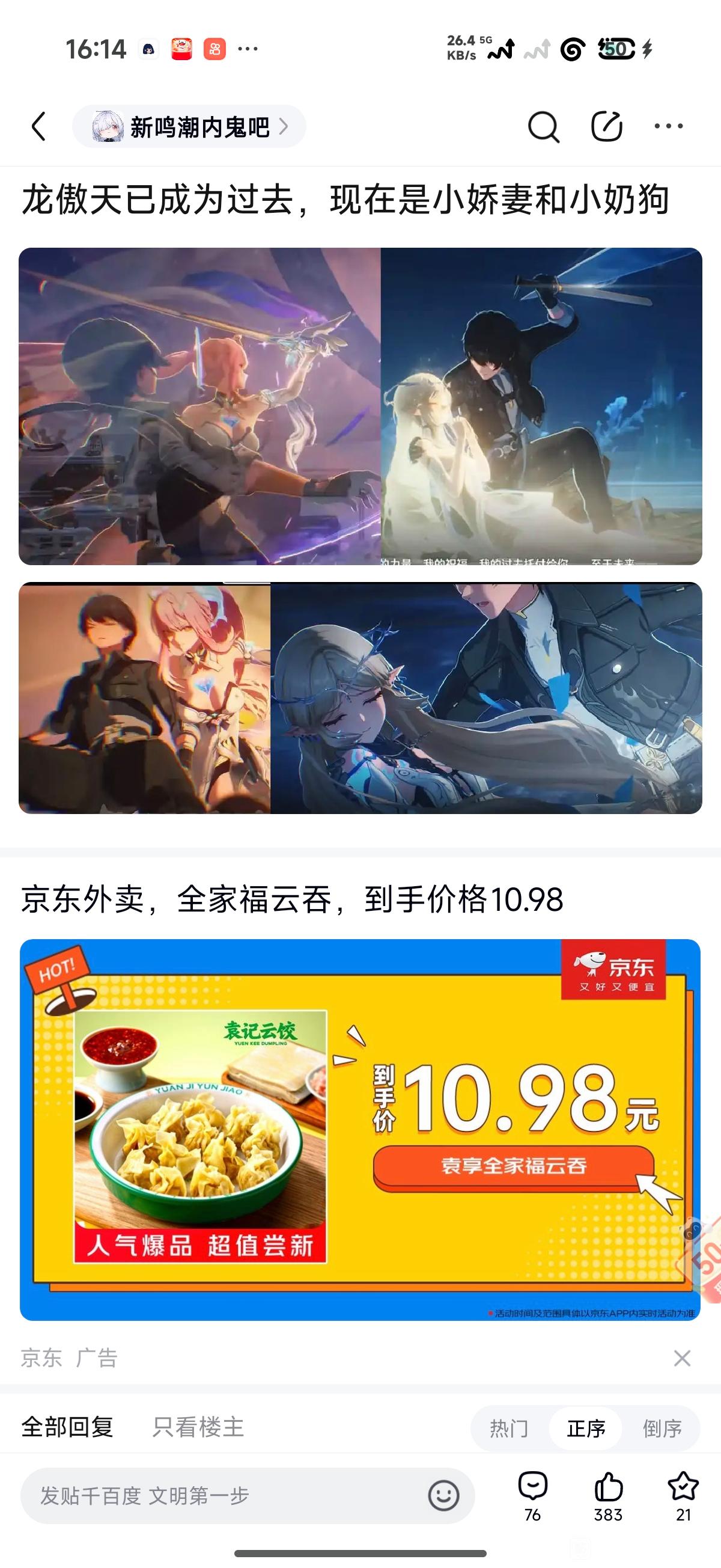Tap the reply input field
Viewport: 721px width, 1568px height.
pyautogui.click(x=225, y=1496)
